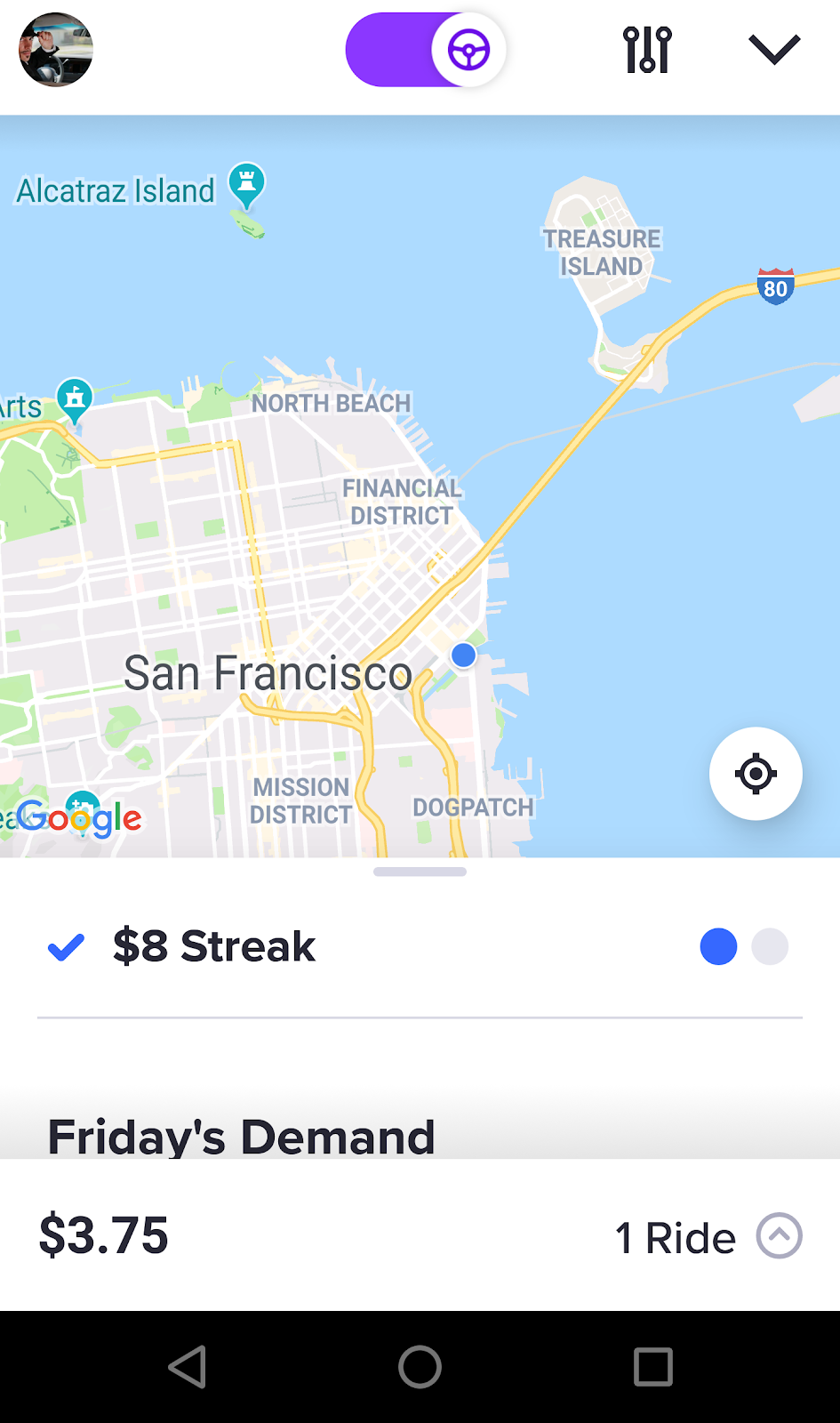
Task: Open the $8 Streak details
Action: point(213,946)
